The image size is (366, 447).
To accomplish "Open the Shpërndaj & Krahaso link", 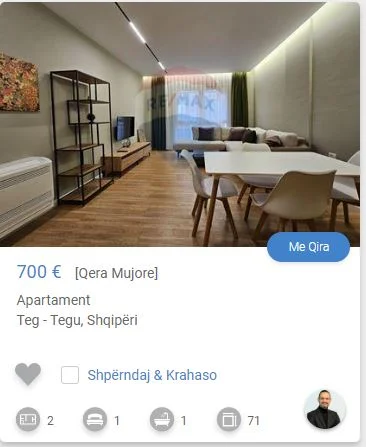I will tap(152, 375).
